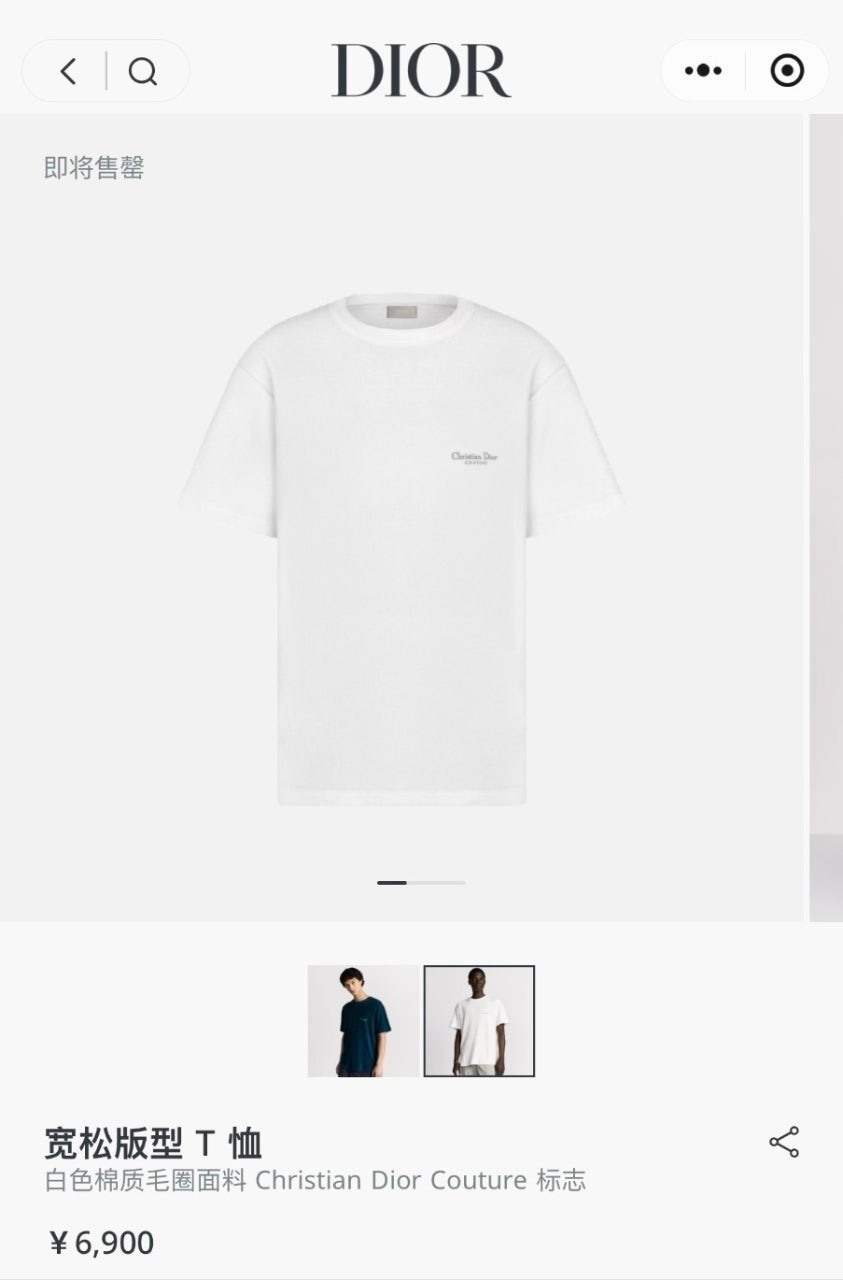Open the mini program more-options menu
Viewport: 843px width, 1280px height.
[x=703, y=71]
